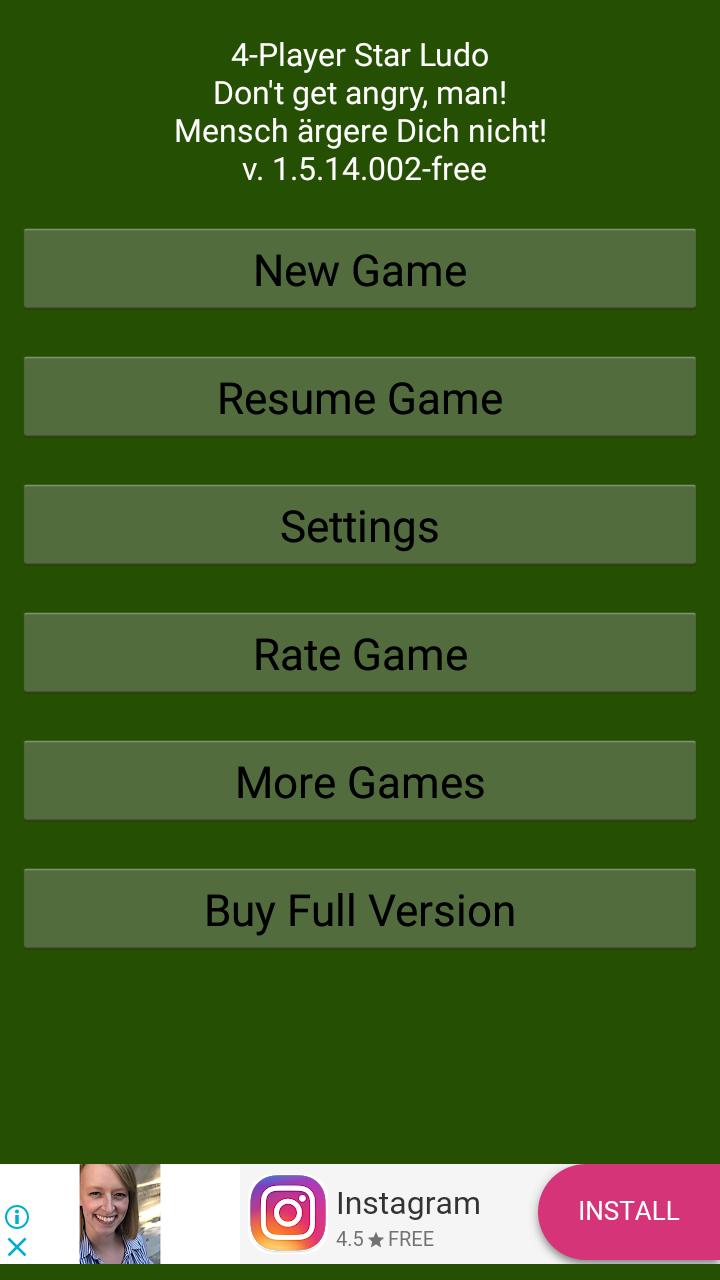720x1280 pixels.
Task: Start a New Game
Action: [x=360, y=269]
